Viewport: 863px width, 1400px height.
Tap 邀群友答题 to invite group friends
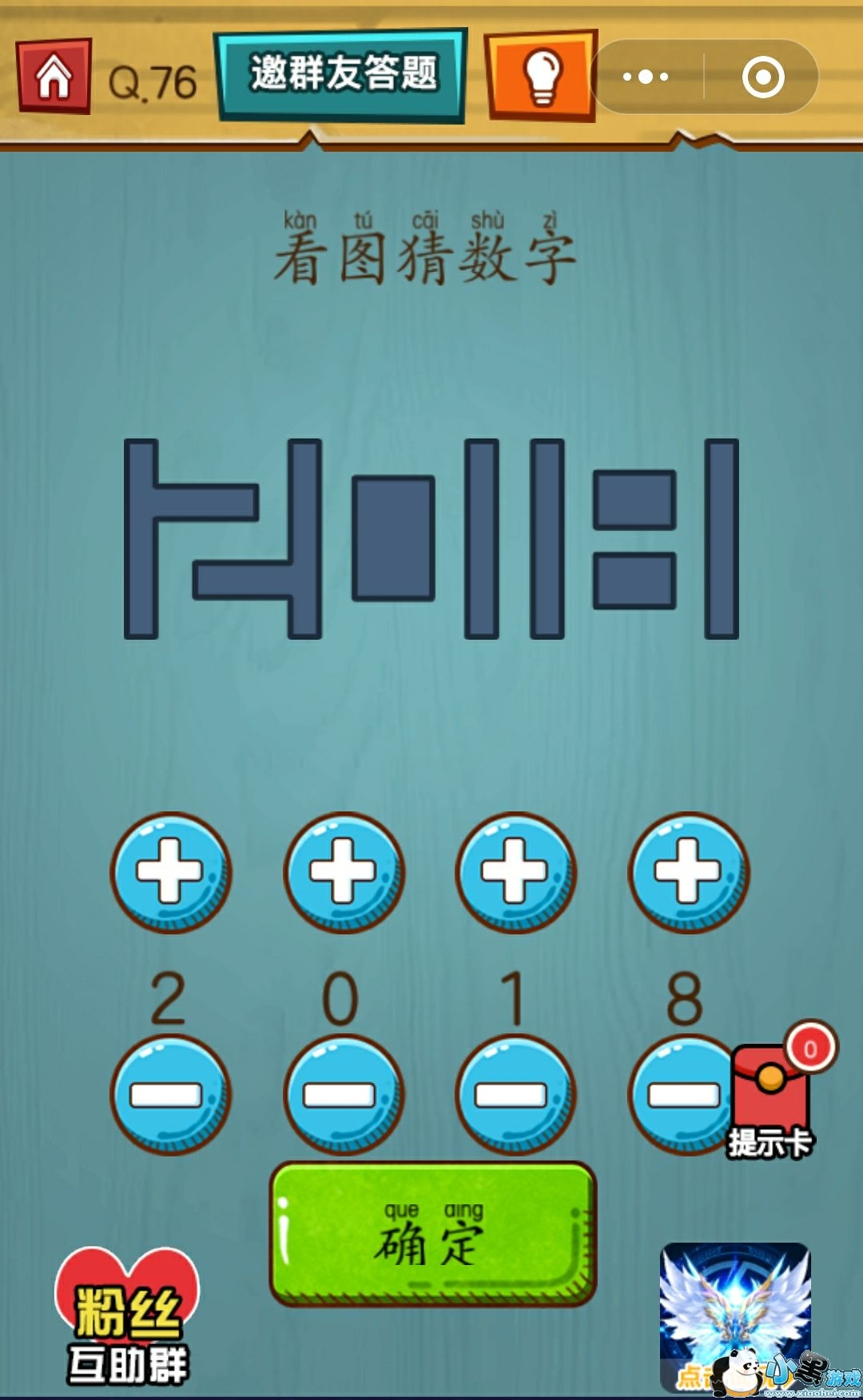point(341,75)
